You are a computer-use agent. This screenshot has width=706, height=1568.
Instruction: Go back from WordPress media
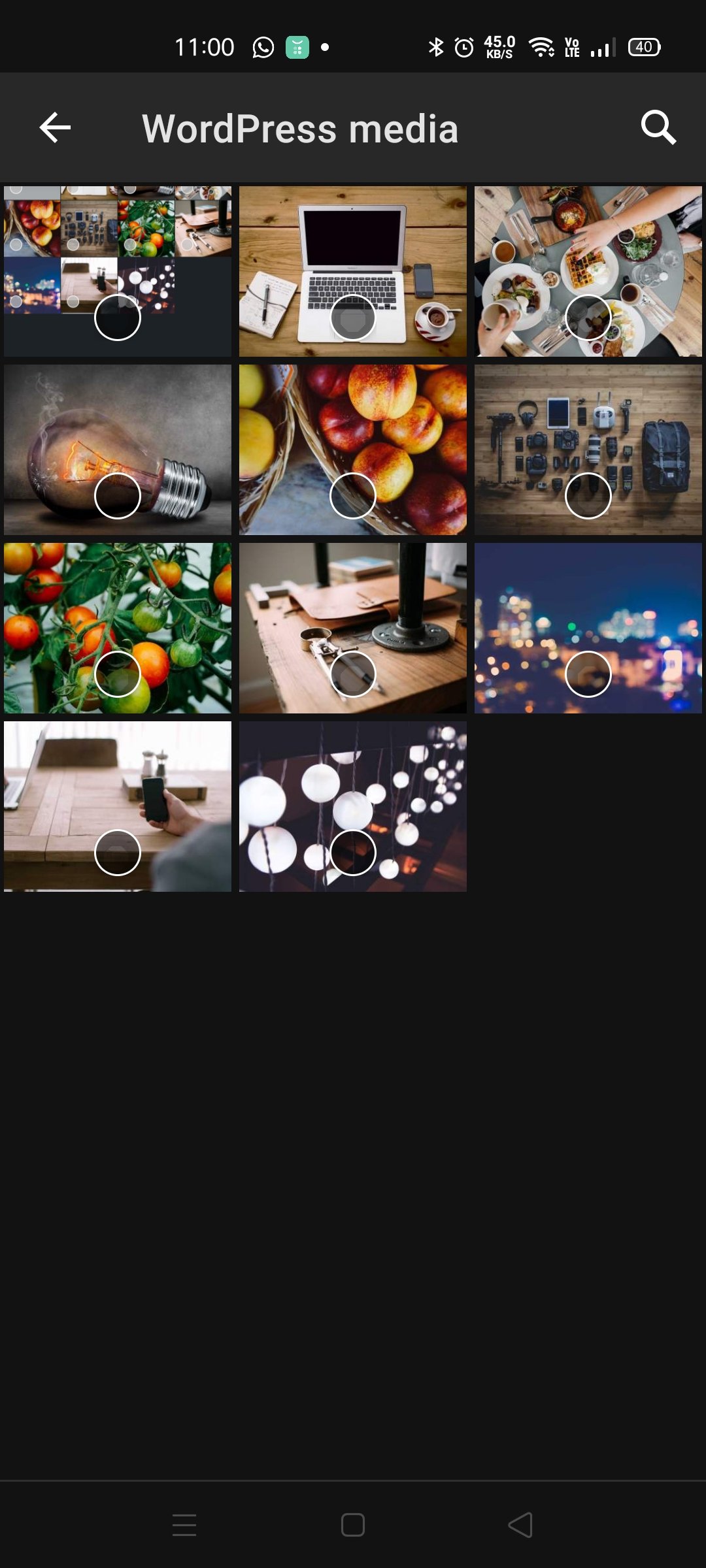click(55, 127)
